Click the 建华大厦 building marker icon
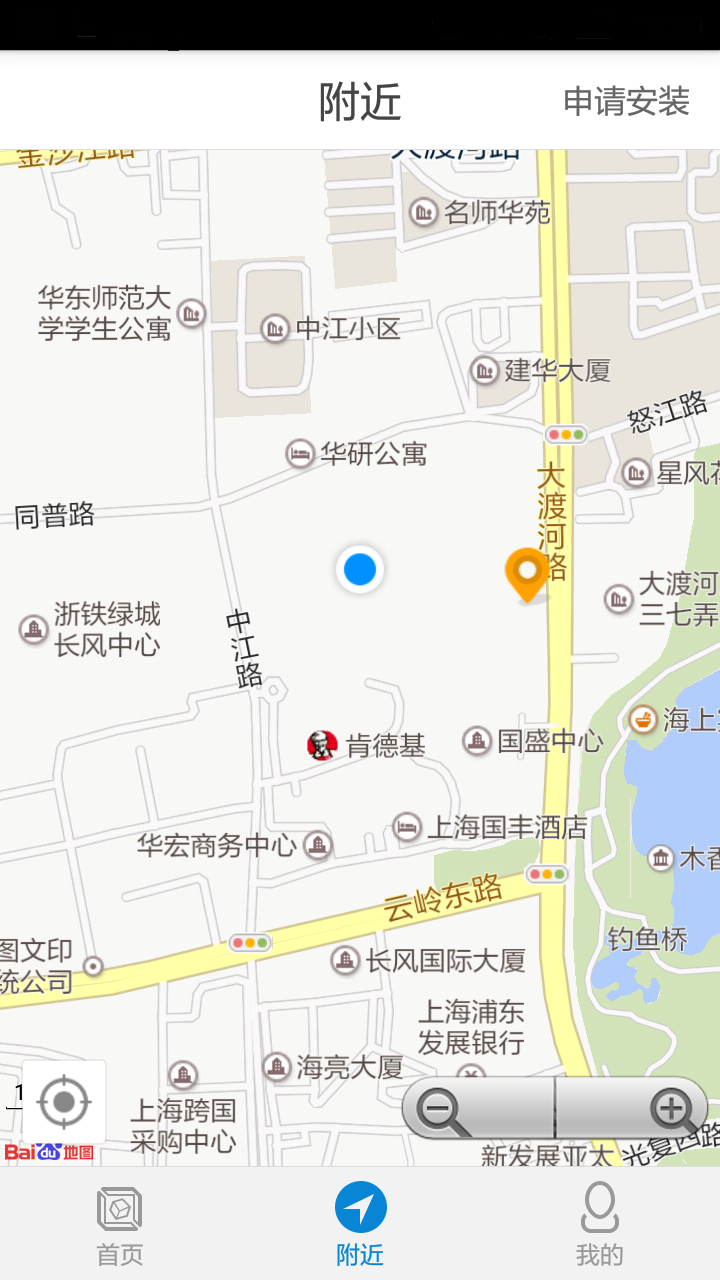 (484, 370)
